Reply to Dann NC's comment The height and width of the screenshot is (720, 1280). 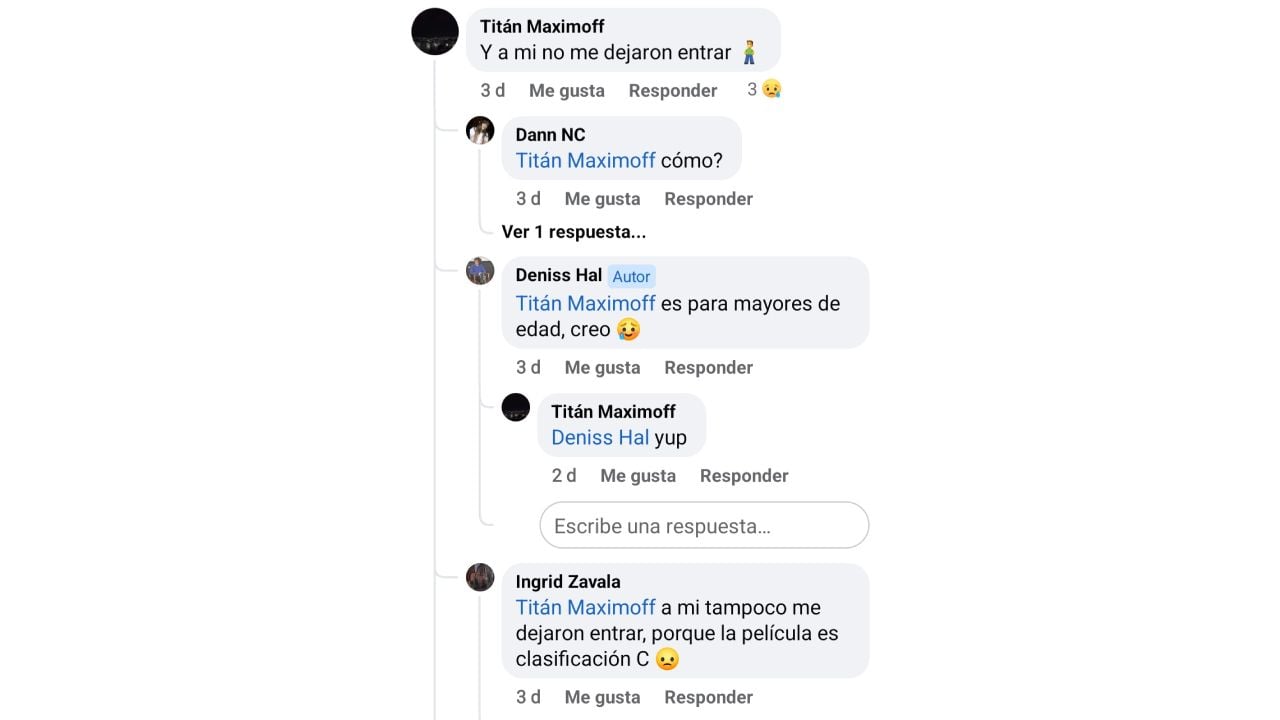point(708,198)
